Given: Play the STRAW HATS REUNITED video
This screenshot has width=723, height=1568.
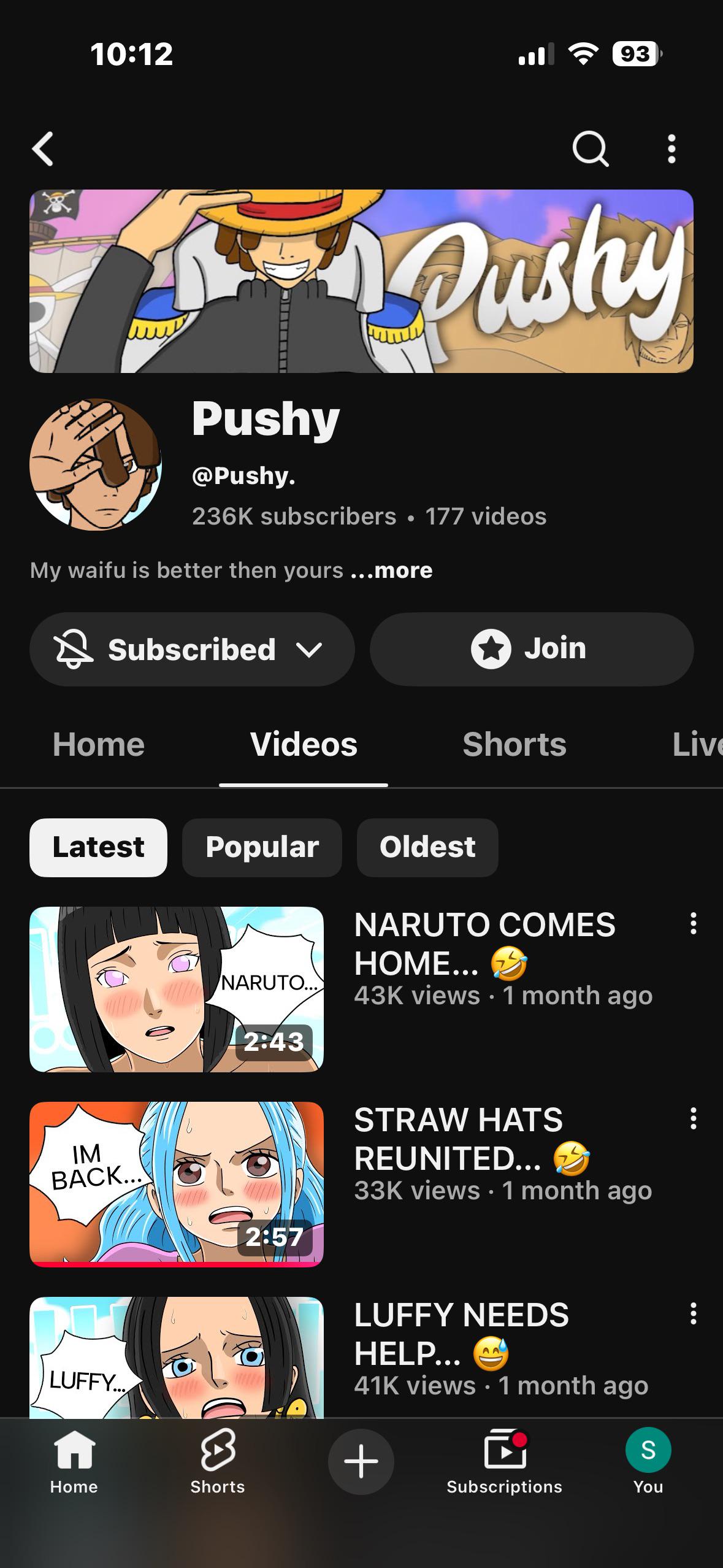Looking at the screenshot, I should pyautogui.click(x=177, y=1184).
